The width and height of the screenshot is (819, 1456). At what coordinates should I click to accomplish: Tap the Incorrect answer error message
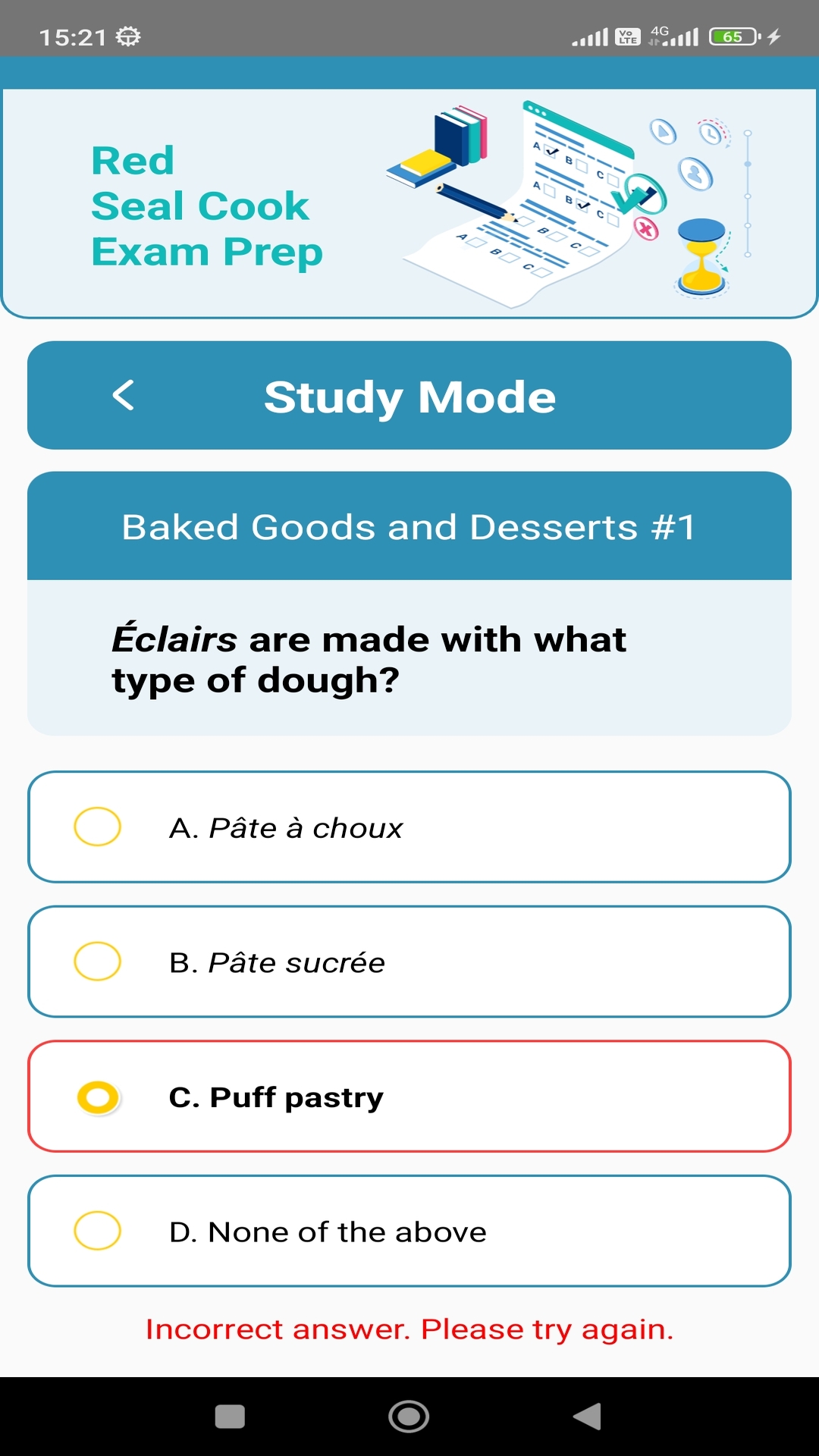409,1329
